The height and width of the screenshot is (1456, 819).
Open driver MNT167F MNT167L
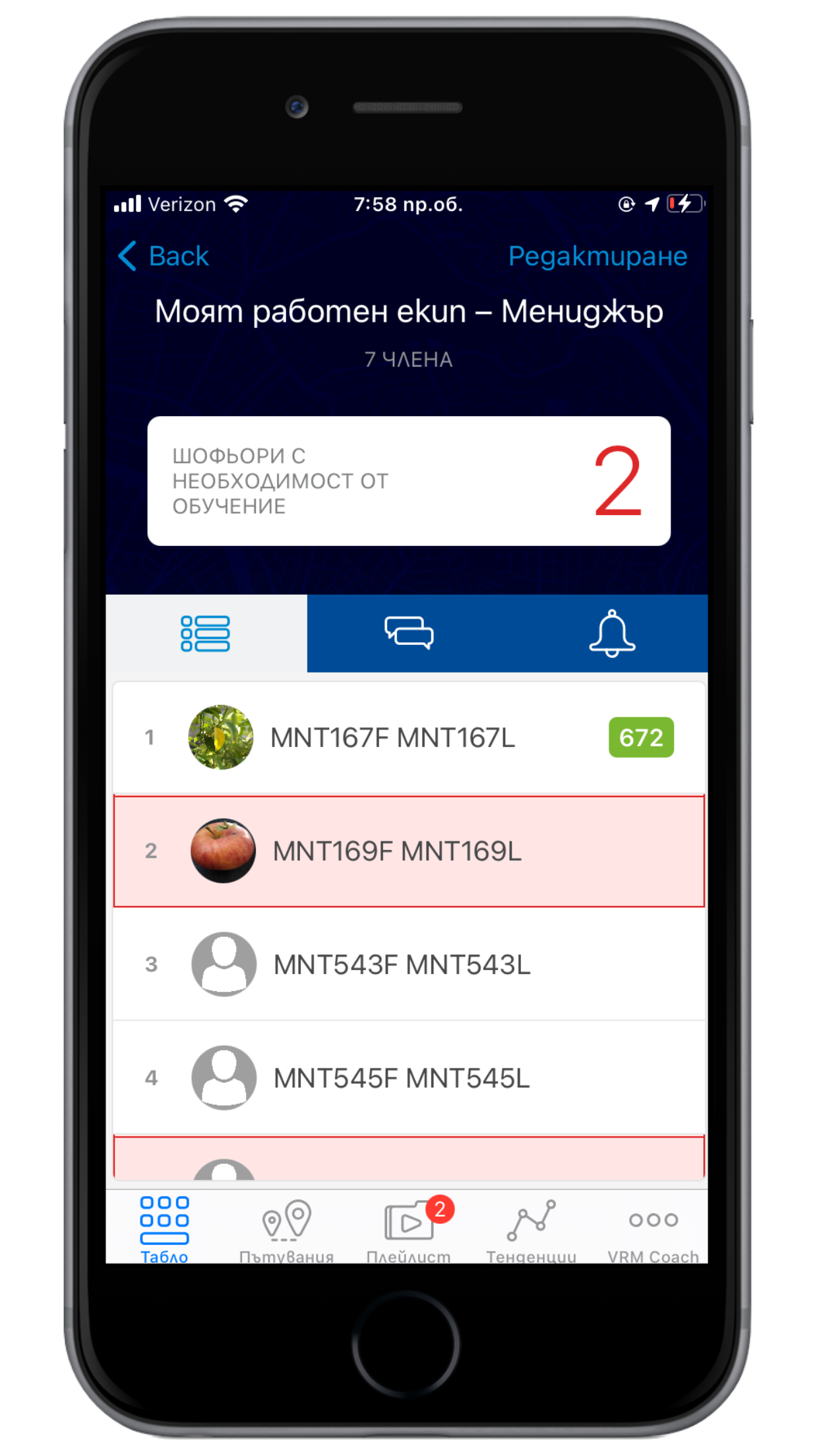pos(409,737)
